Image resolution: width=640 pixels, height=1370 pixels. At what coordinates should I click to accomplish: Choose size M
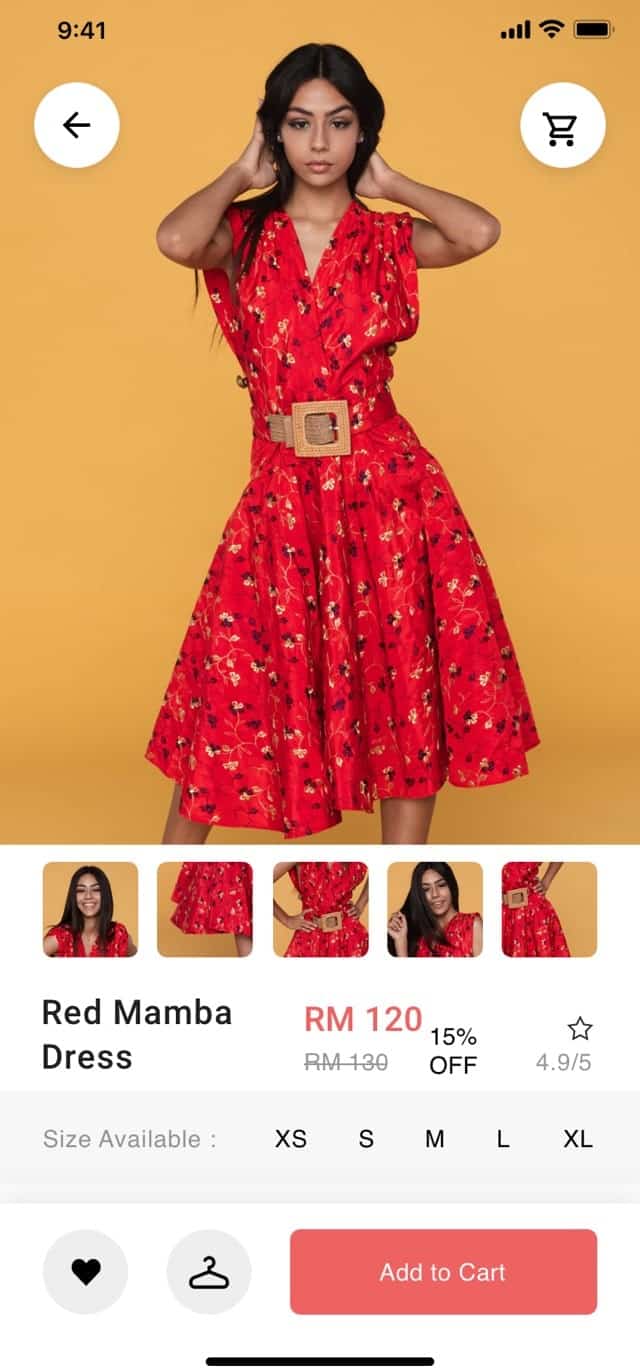pyautogui.click(x=434, y=1139)
